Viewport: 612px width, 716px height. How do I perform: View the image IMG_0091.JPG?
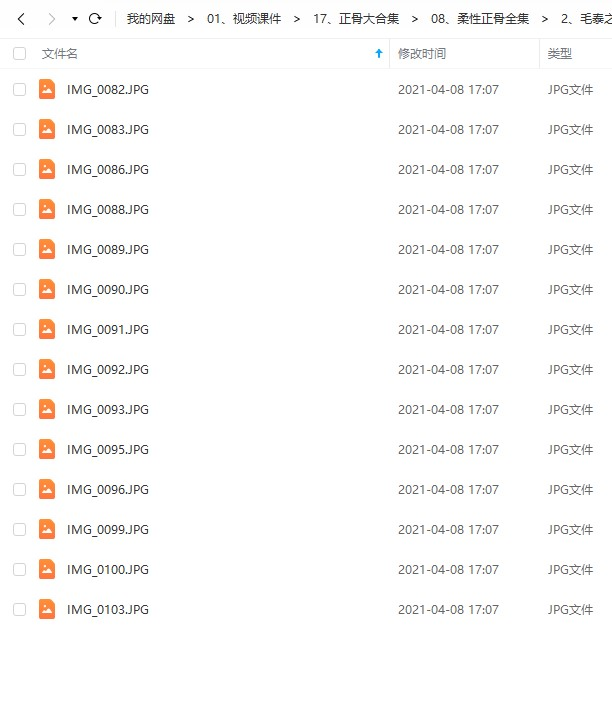[x=107, y=330]
